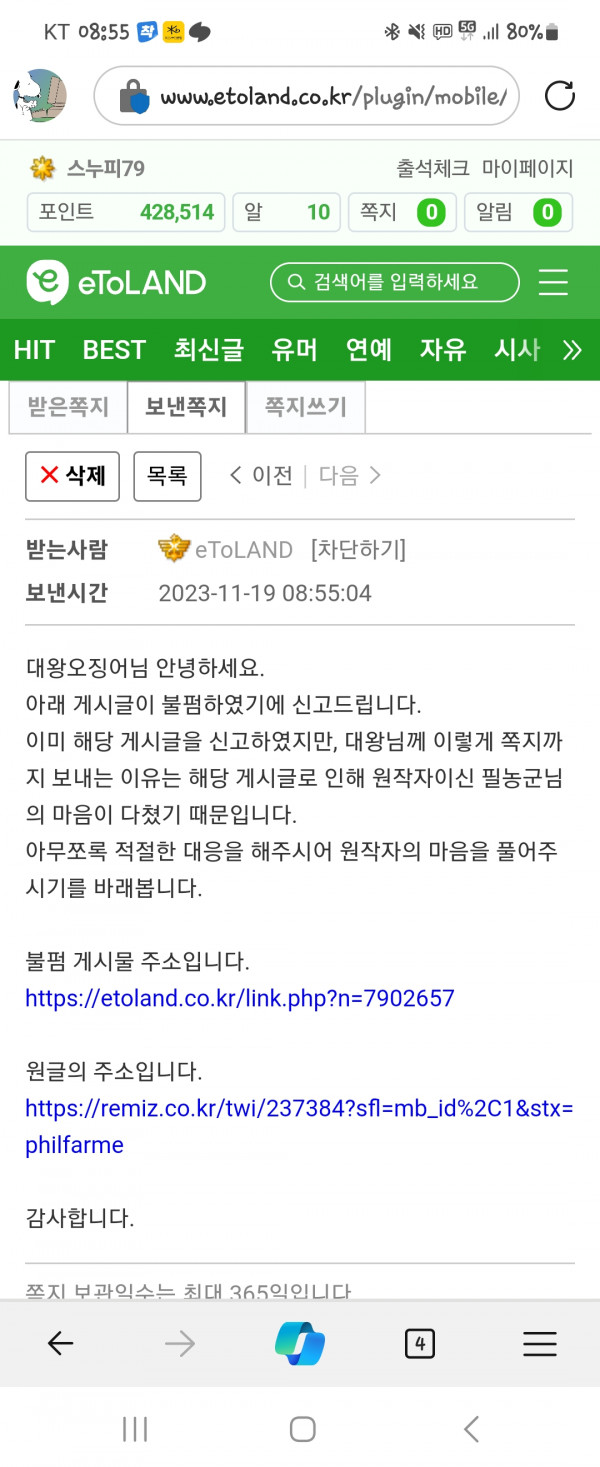Go to the 이전 message
The image size is (600, 1467).
261,476
